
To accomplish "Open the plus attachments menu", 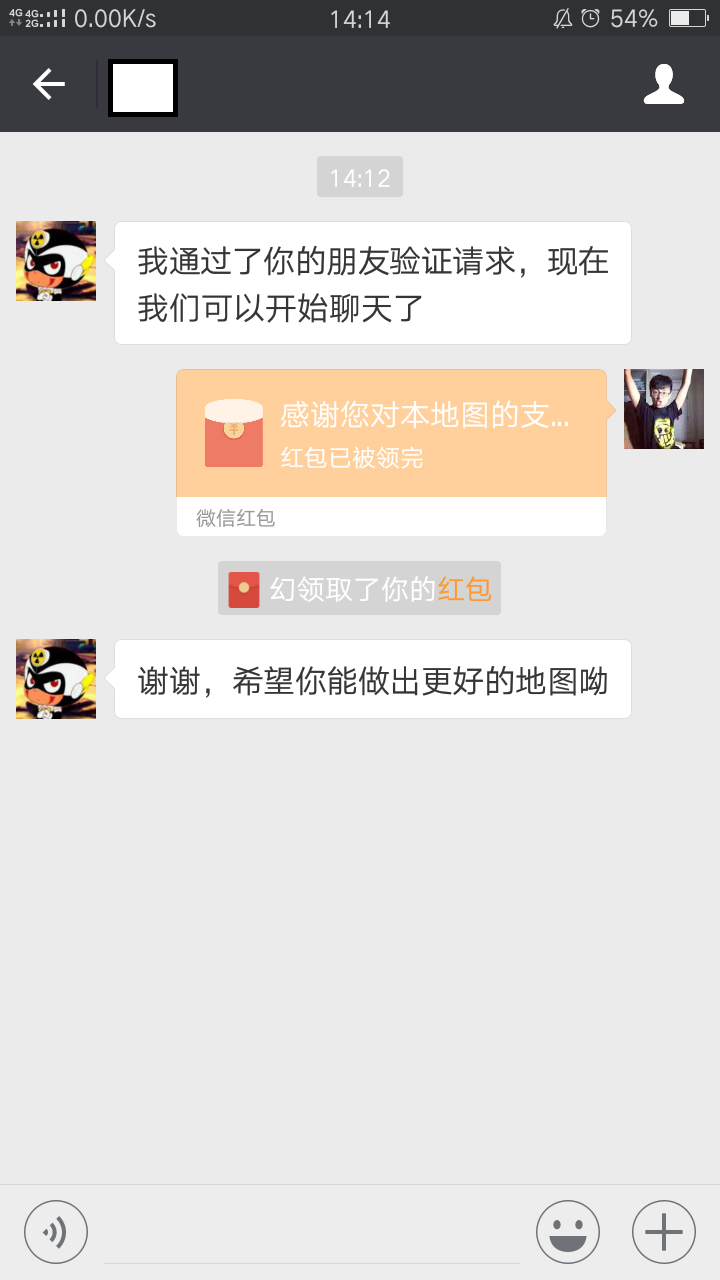I will click(x=663, y=1232).
